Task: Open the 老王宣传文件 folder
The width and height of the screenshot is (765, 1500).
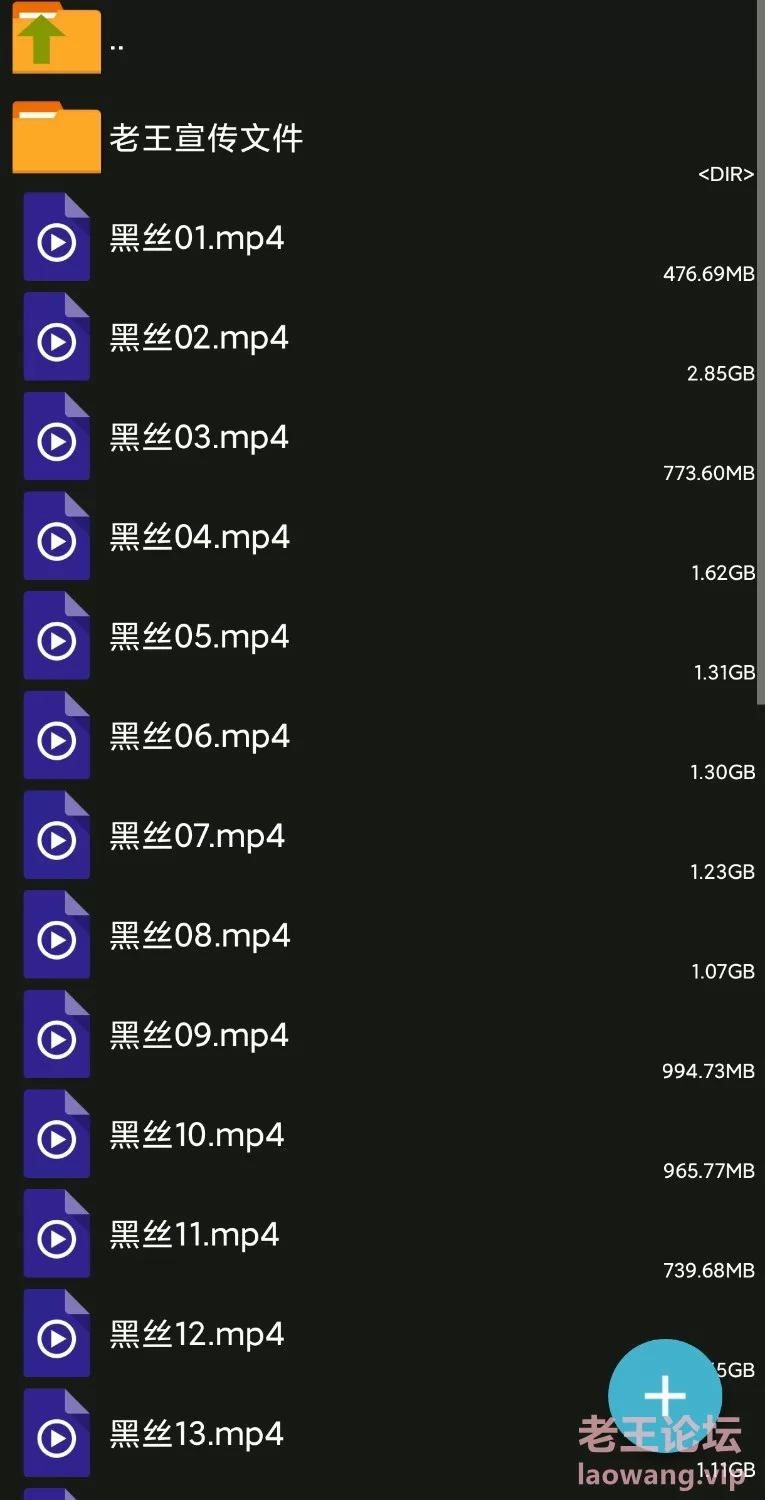Action: (x=382, y=138)
